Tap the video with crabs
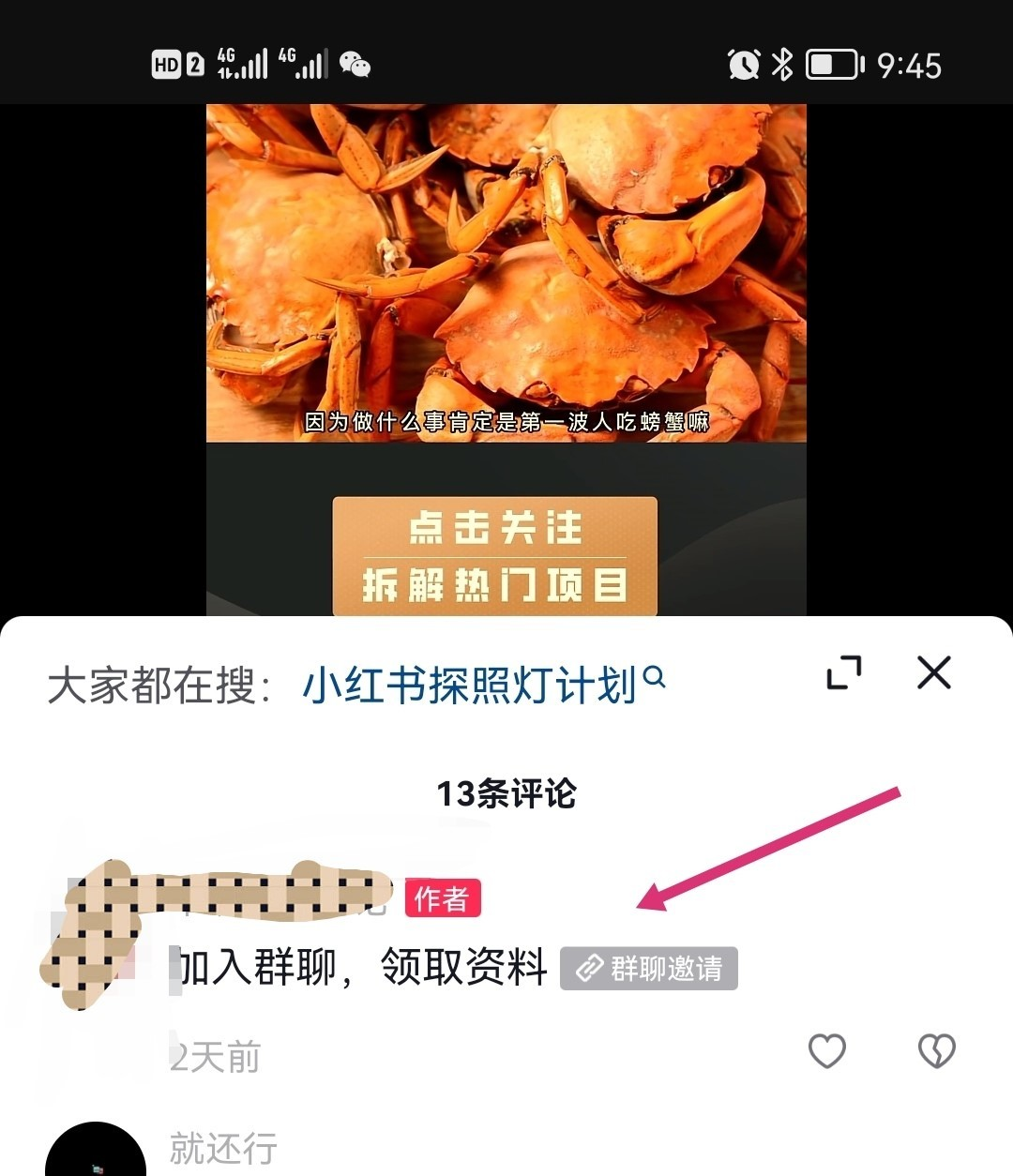 (506, 272)
